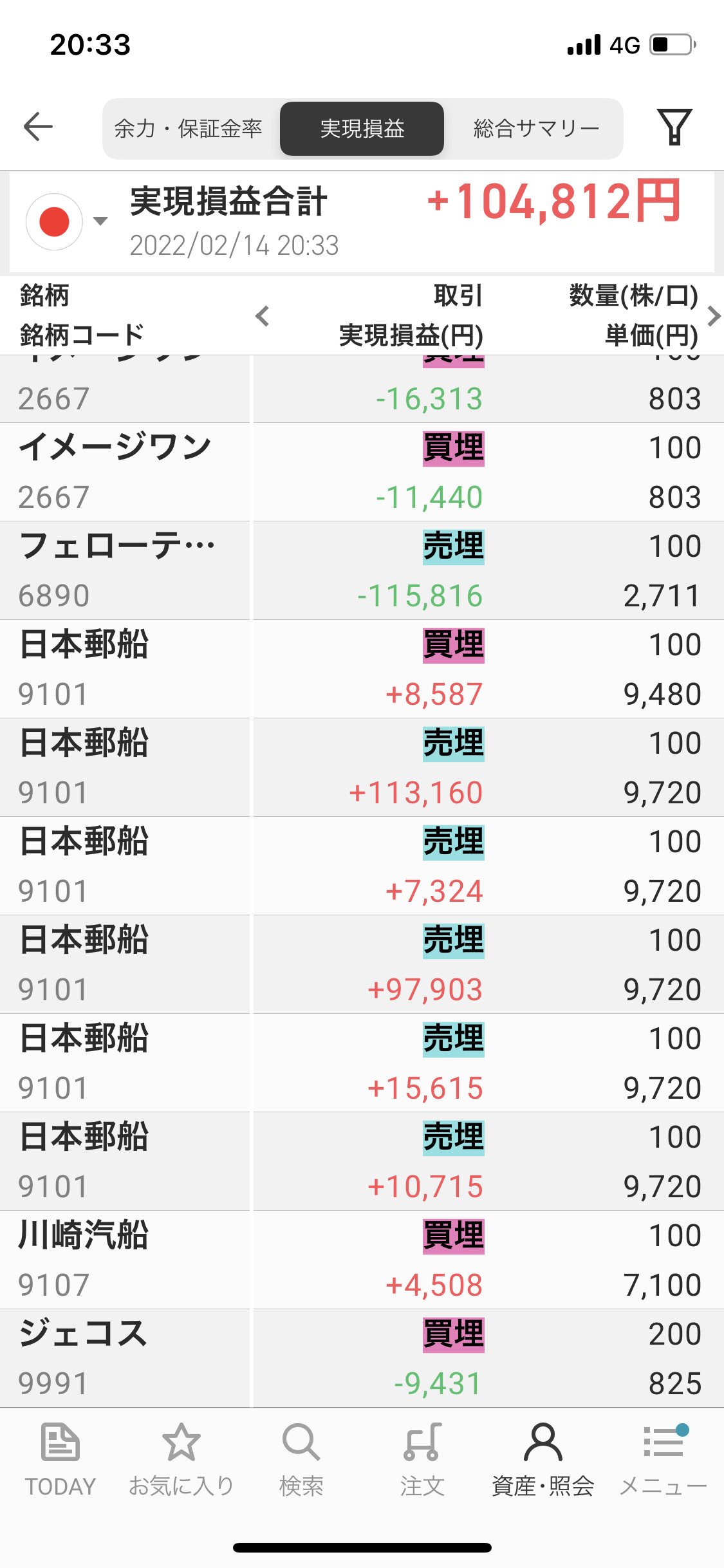This screenshot has height=1568, width=724.
Task: Open the フェローテ… 6890 row
Action: tap(362, 570)
